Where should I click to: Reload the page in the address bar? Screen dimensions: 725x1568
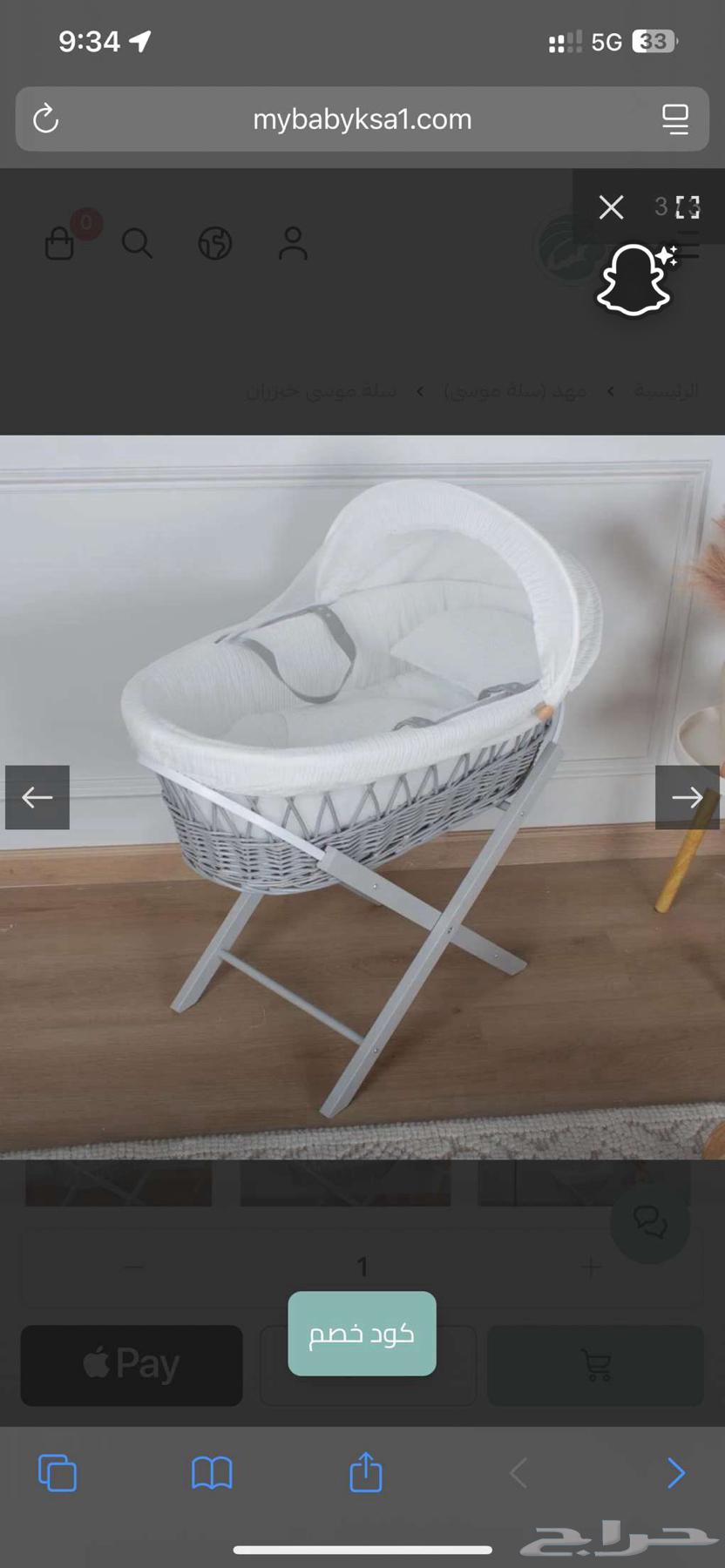(45, 119)
